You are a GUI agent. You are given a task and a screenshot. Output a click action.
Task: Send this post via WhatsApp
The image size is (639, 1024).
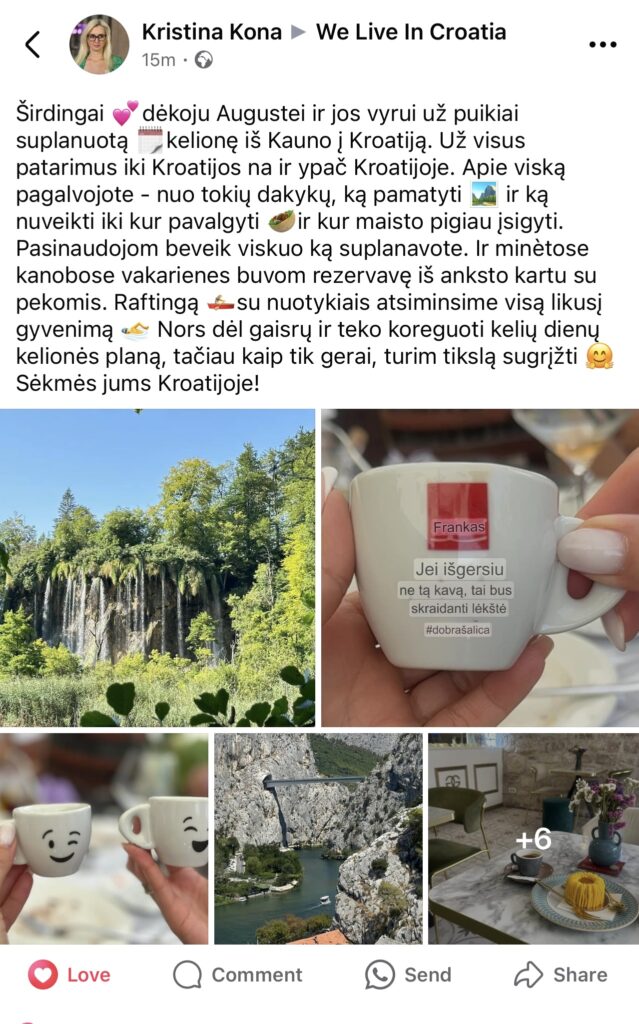tap(408, 975)
